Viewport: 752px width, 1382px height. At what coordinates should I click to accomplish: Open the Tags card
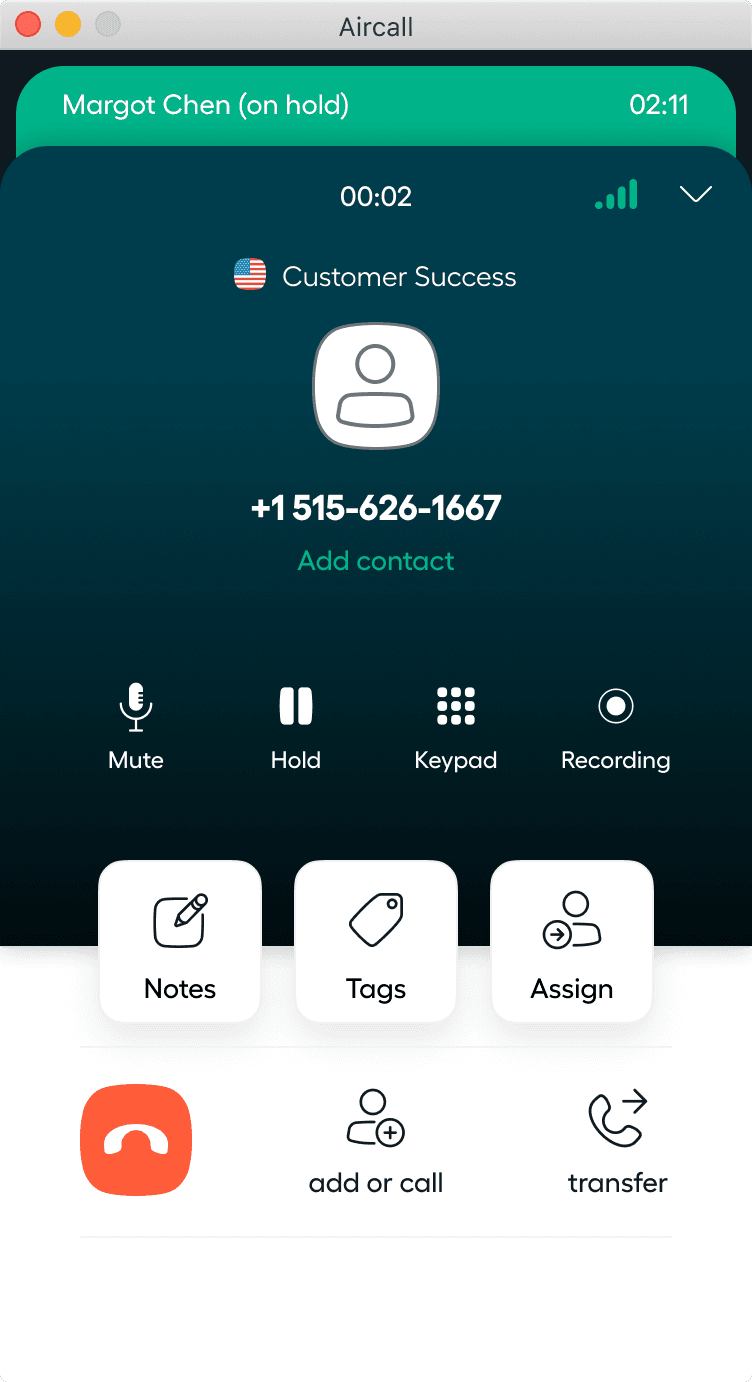click(376, 941)
